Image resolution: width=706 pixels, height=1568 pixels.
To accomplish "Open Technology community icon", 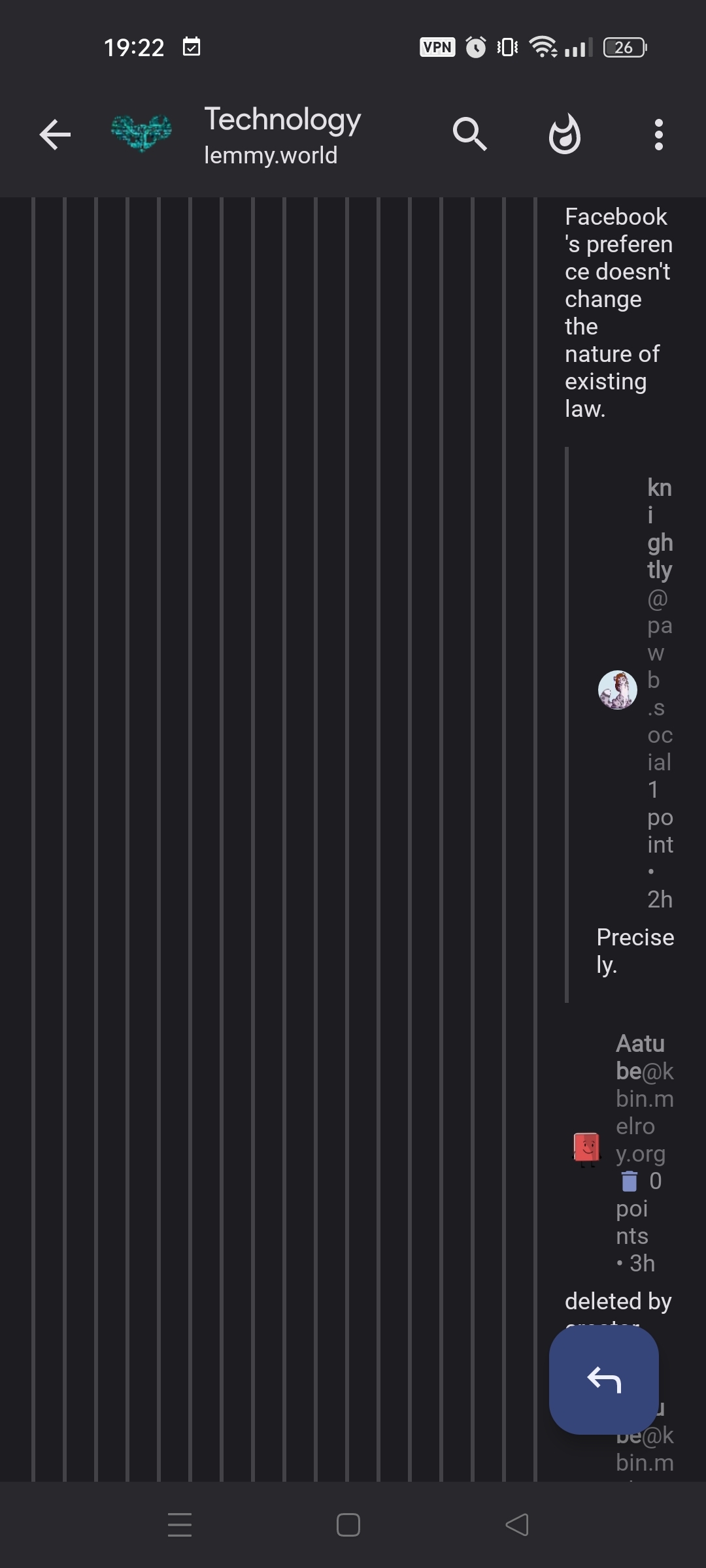I will pyautogui.click(x=141, y=133).
